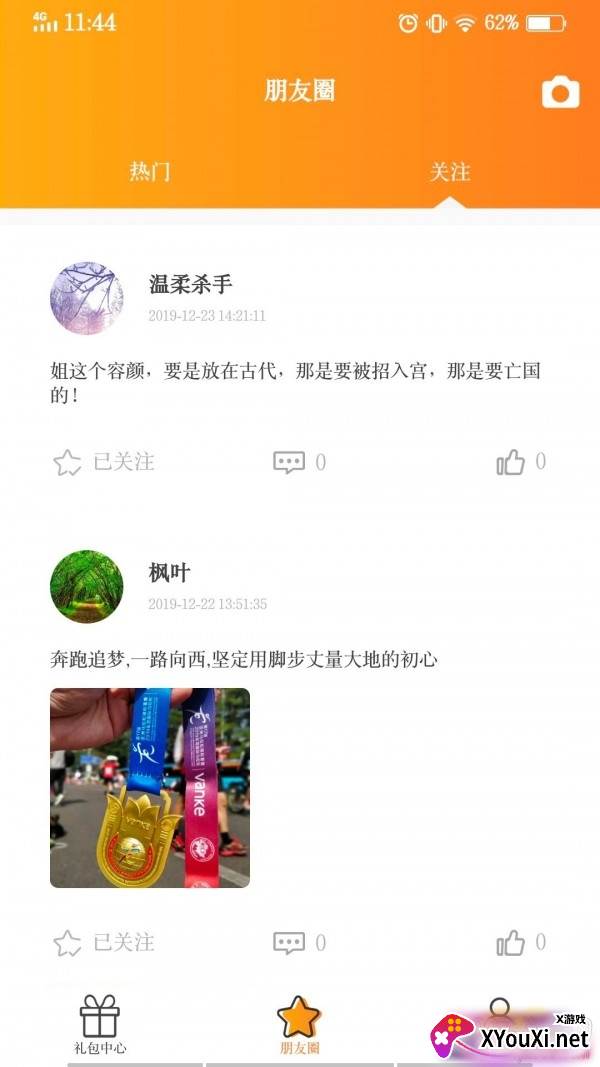The height and width of the screenshot is (1067, 600).
Task: Open the 朋友圈 bottom tab
Action: (x=299, y=1025)
